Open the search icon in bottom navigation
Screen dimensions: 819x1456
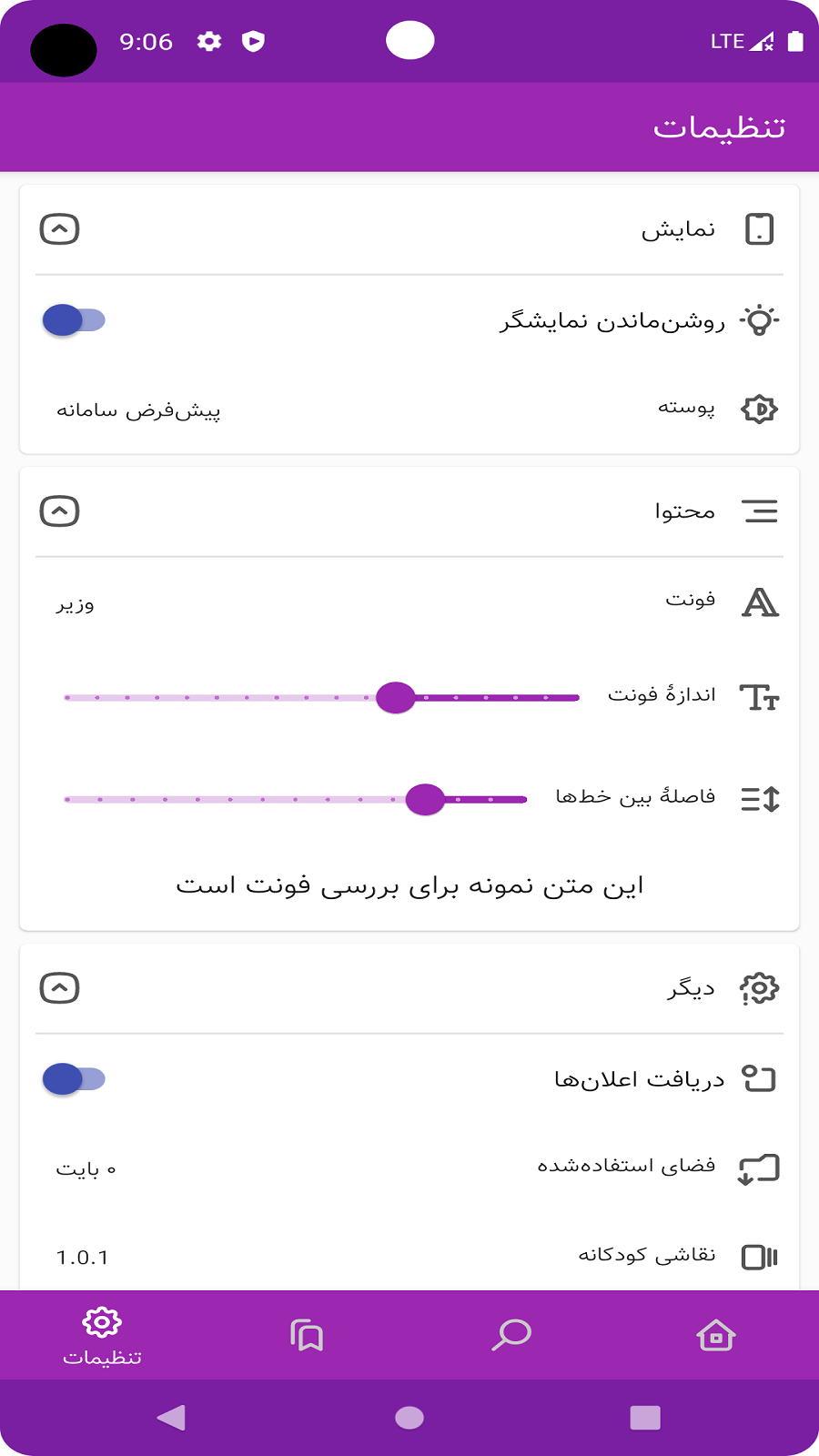(x=511, y=1336)
